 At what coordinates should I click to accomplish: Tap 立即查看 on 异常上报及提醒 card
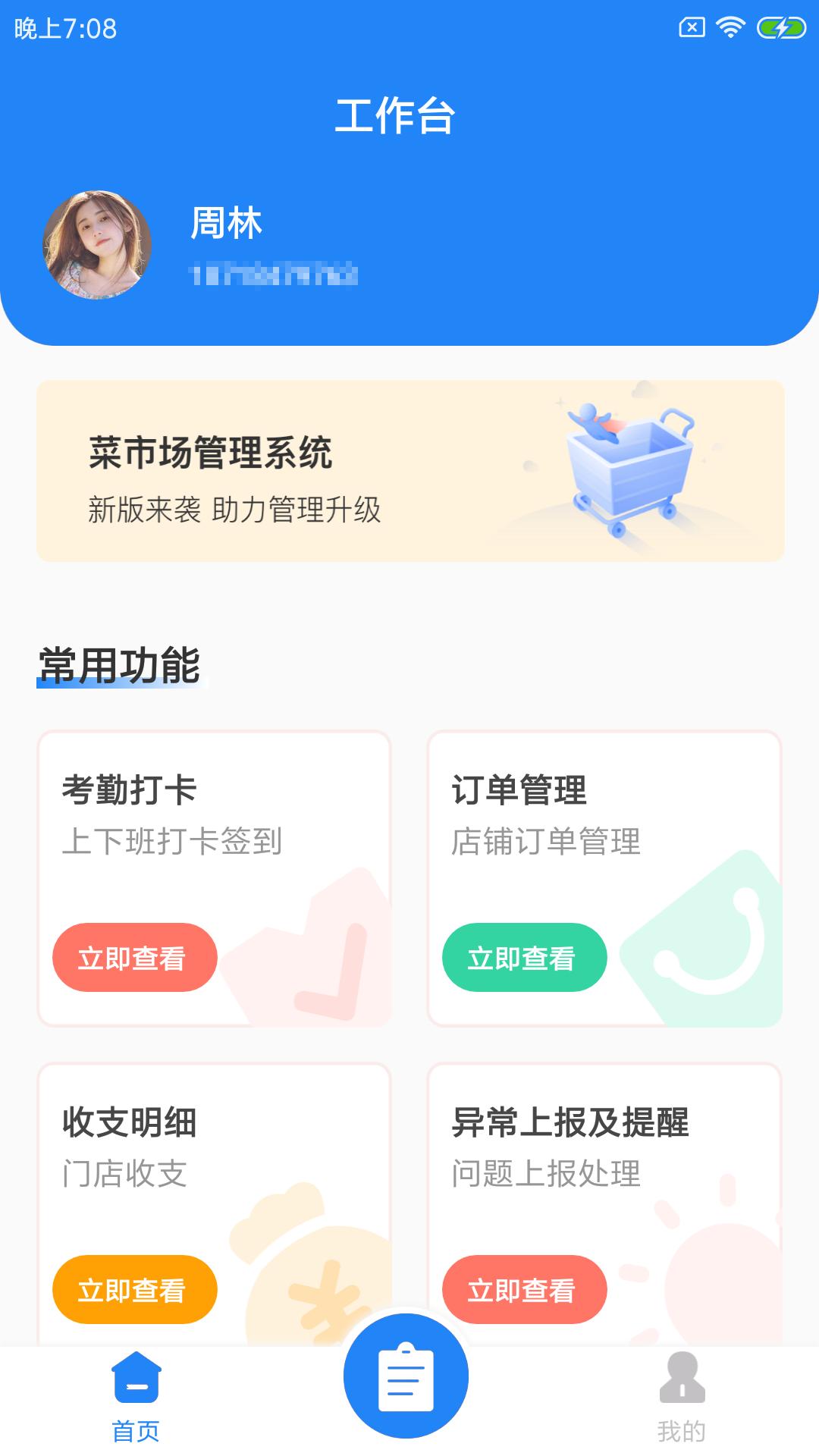[526, 1289]
